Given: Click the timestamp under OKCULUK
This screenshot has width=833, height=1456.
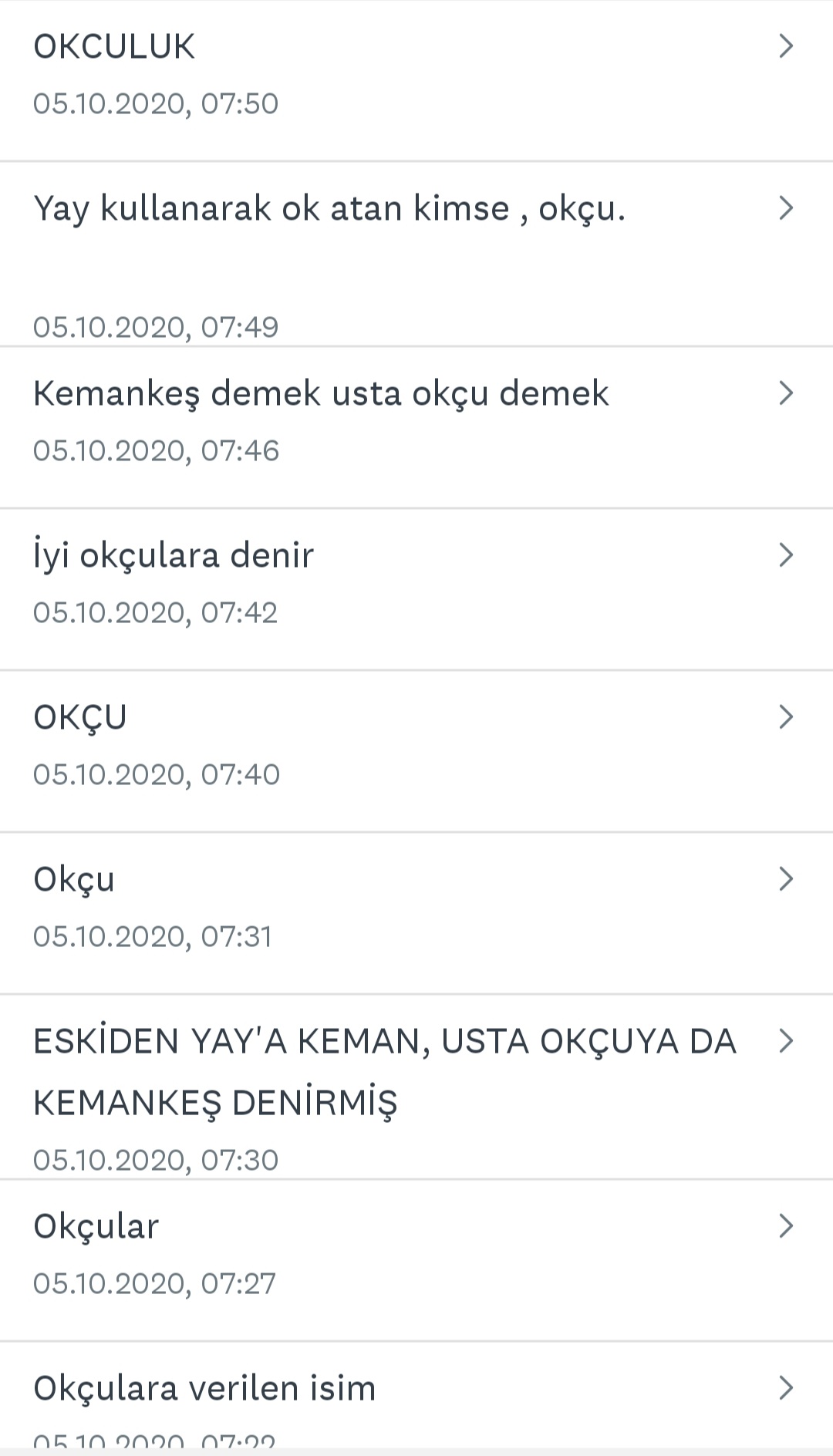Looking at the screenshot, I should coord(156,103).
